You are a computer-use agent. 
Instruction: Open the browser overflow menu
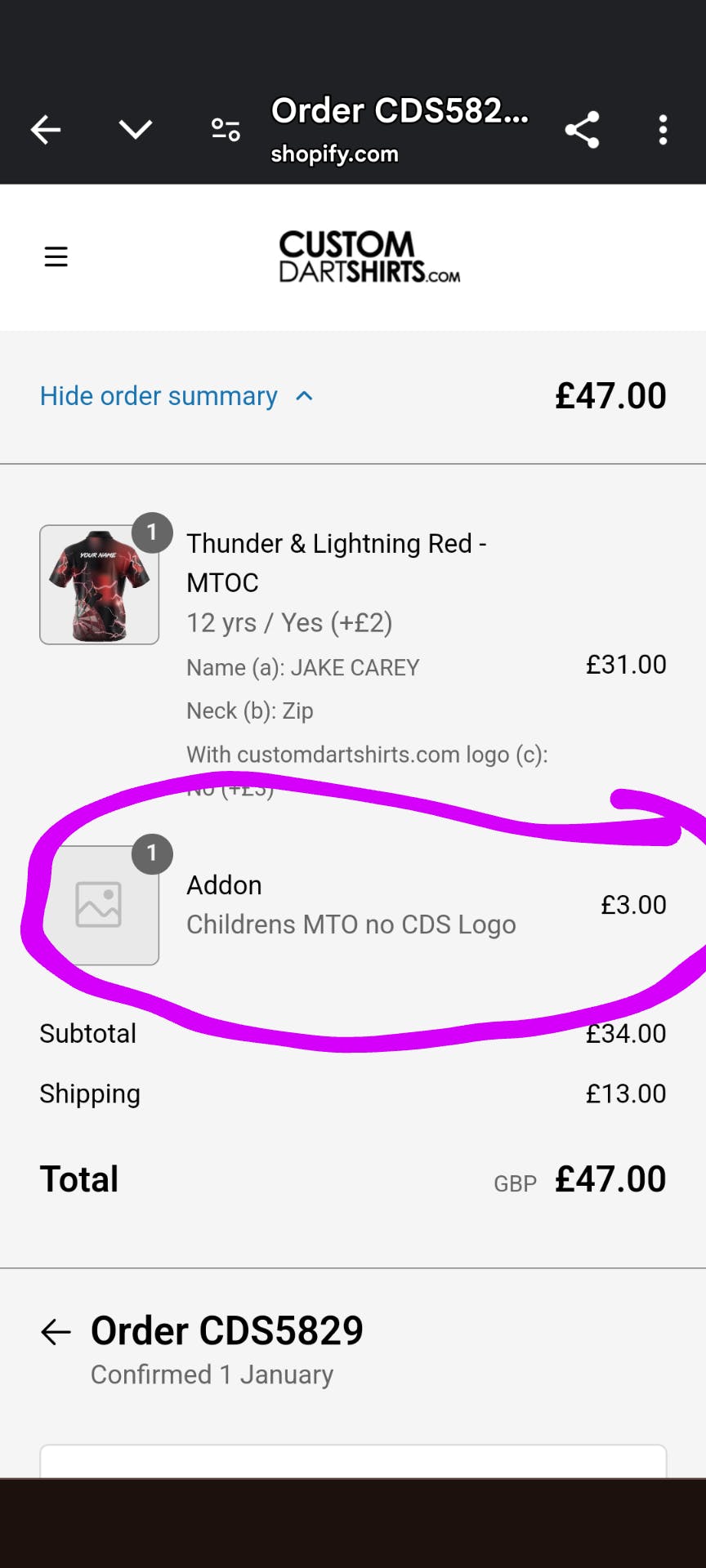[663, 130]
